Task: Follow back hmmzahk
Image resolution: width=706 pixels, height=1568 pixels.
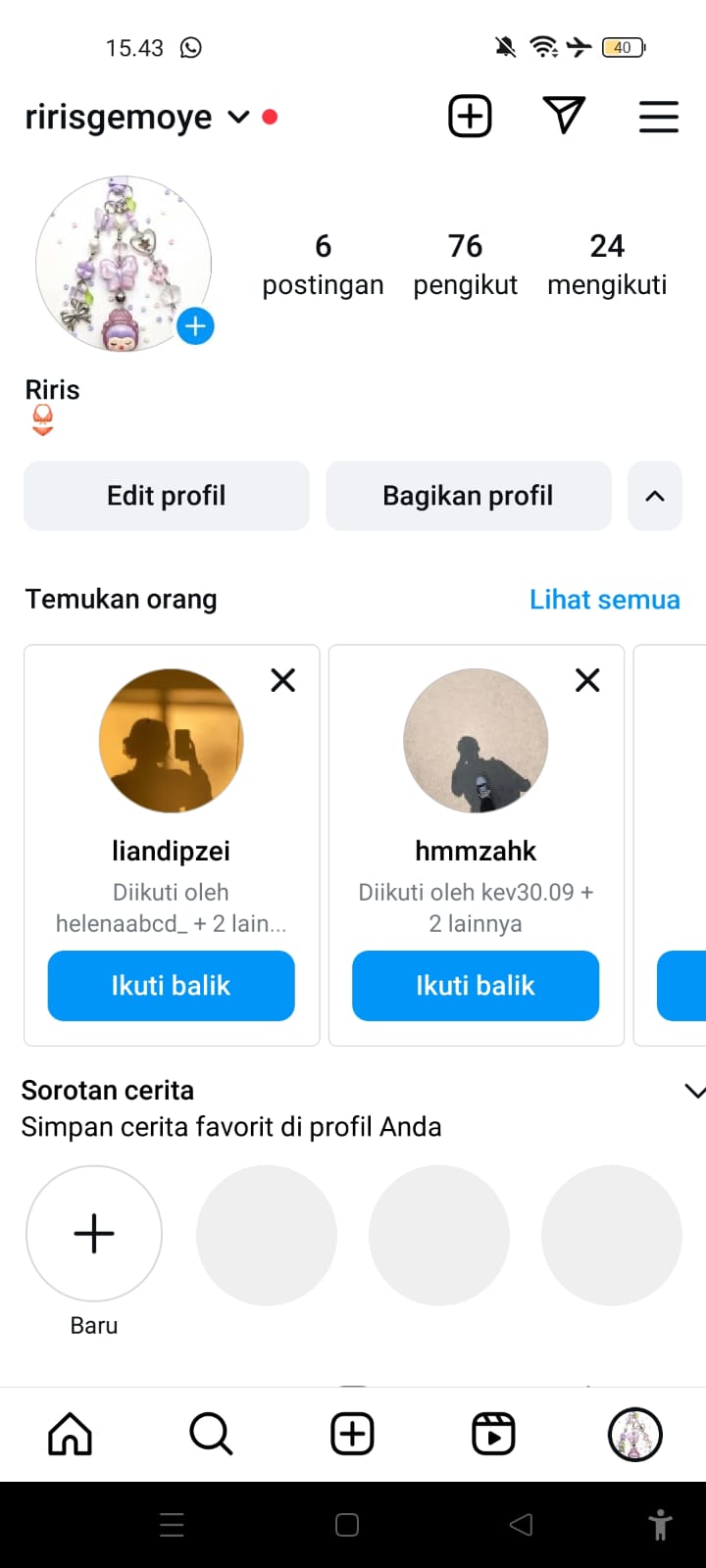Action: tap(476, 986)
